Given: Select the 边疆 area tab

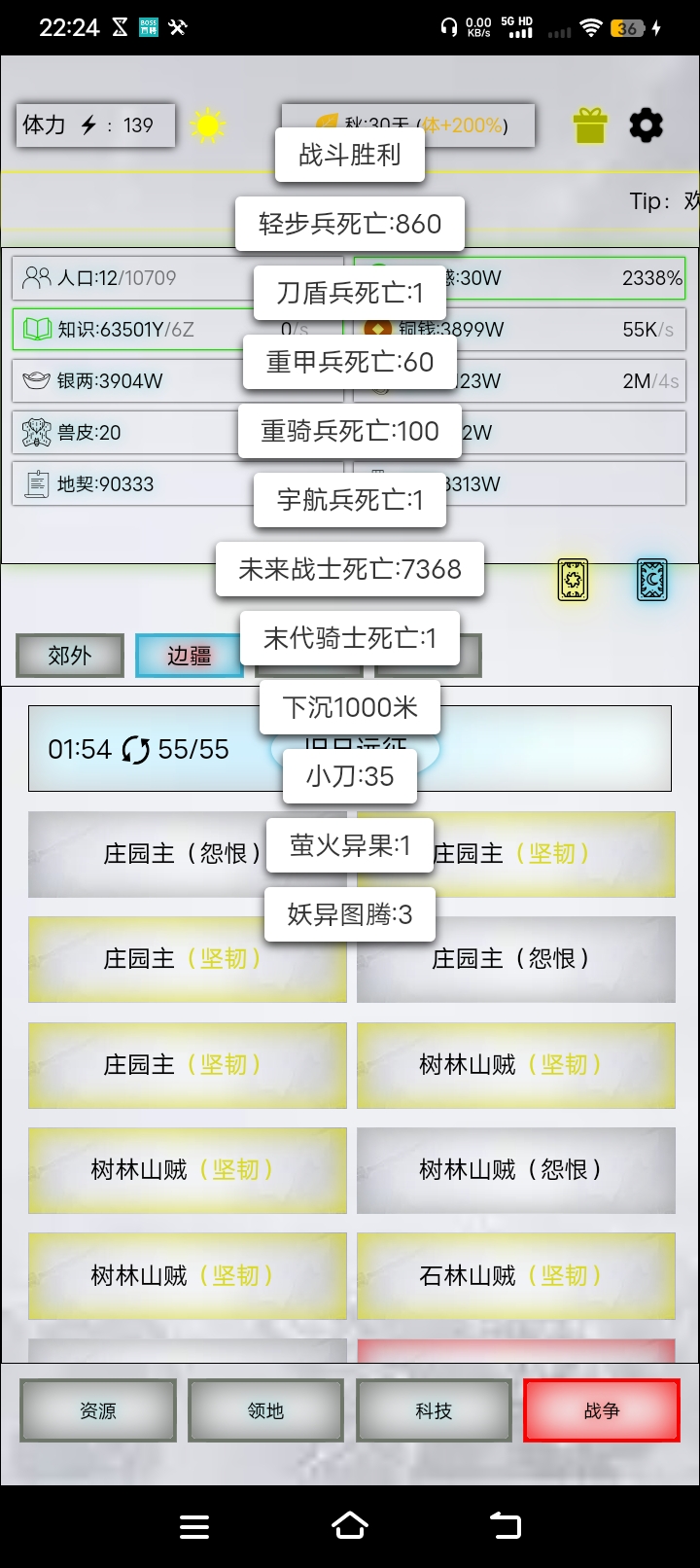Looking at the screenshot, I should 189,656.
